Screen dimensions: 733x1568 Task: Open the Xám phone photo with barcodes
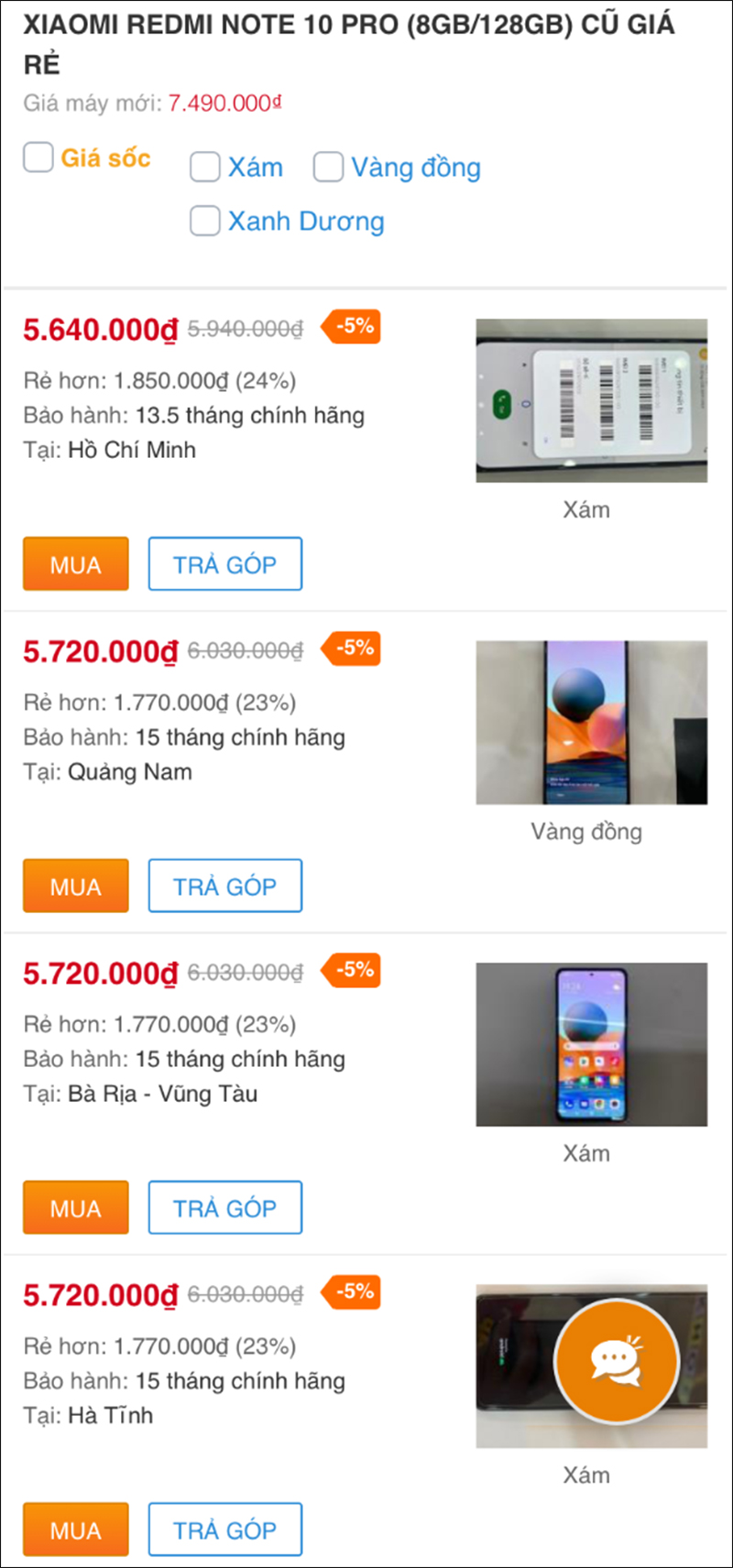[x=590, y=400]
